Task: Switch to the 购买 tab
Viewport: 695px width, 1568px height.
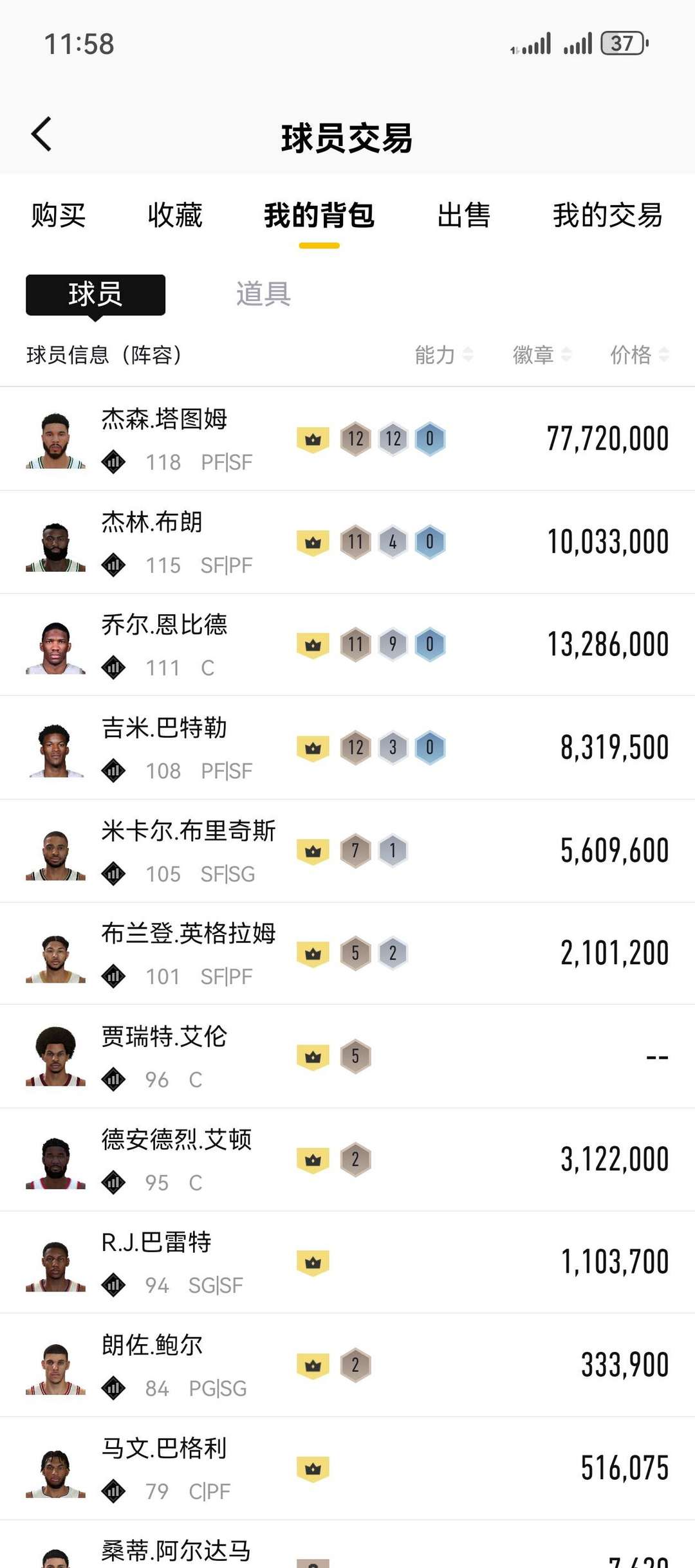Action: pyautogui.click(x=59, y=215)
